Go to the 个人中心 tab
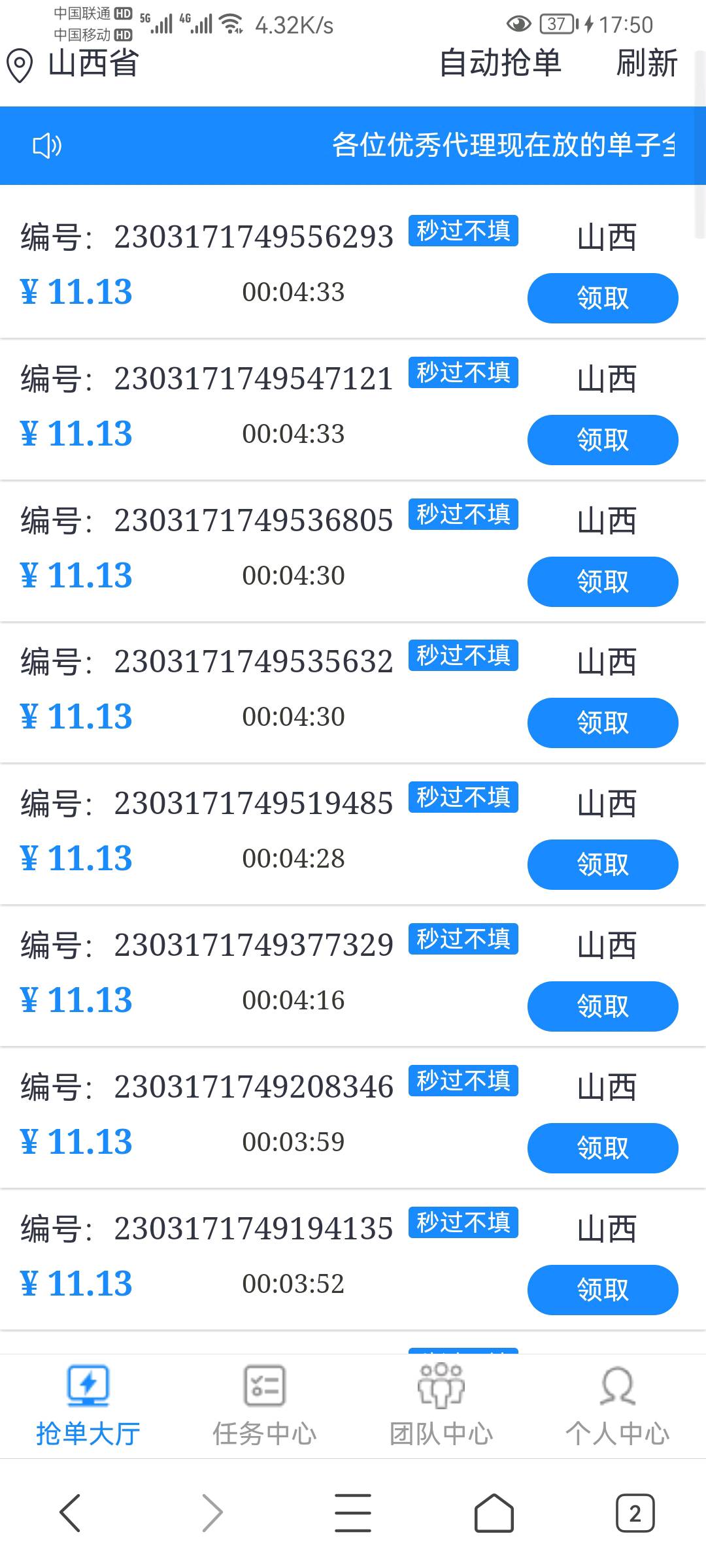This screenshot has height=1568, width=706. click(x=618, y=1405)
